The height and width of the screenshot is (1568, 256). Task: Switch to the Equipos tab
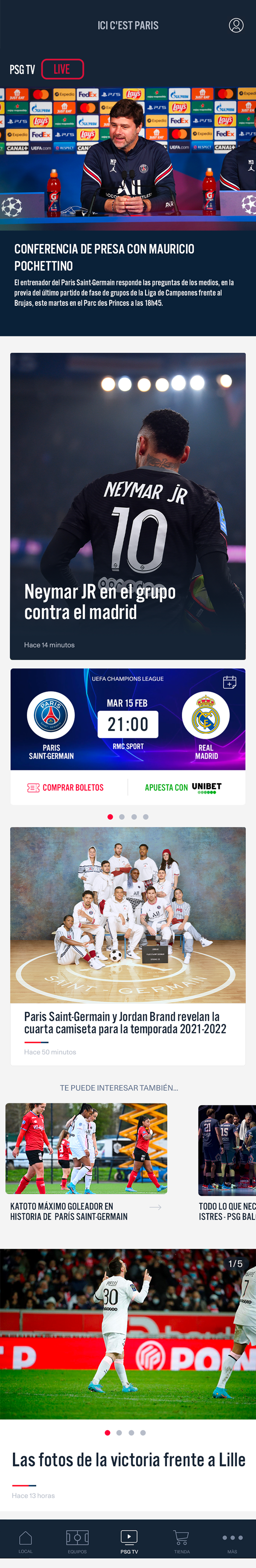[x=77, y=1542]
